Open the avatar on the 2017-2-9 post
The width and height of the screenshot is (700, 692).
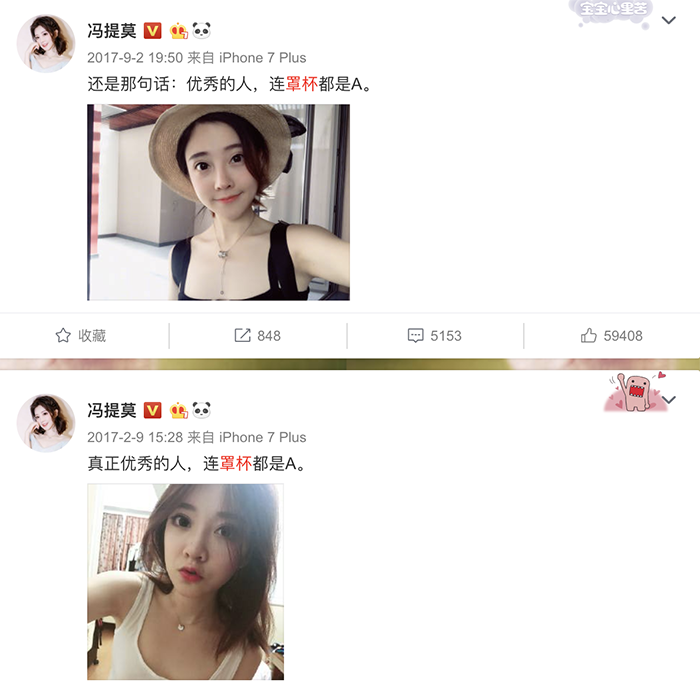46,422
